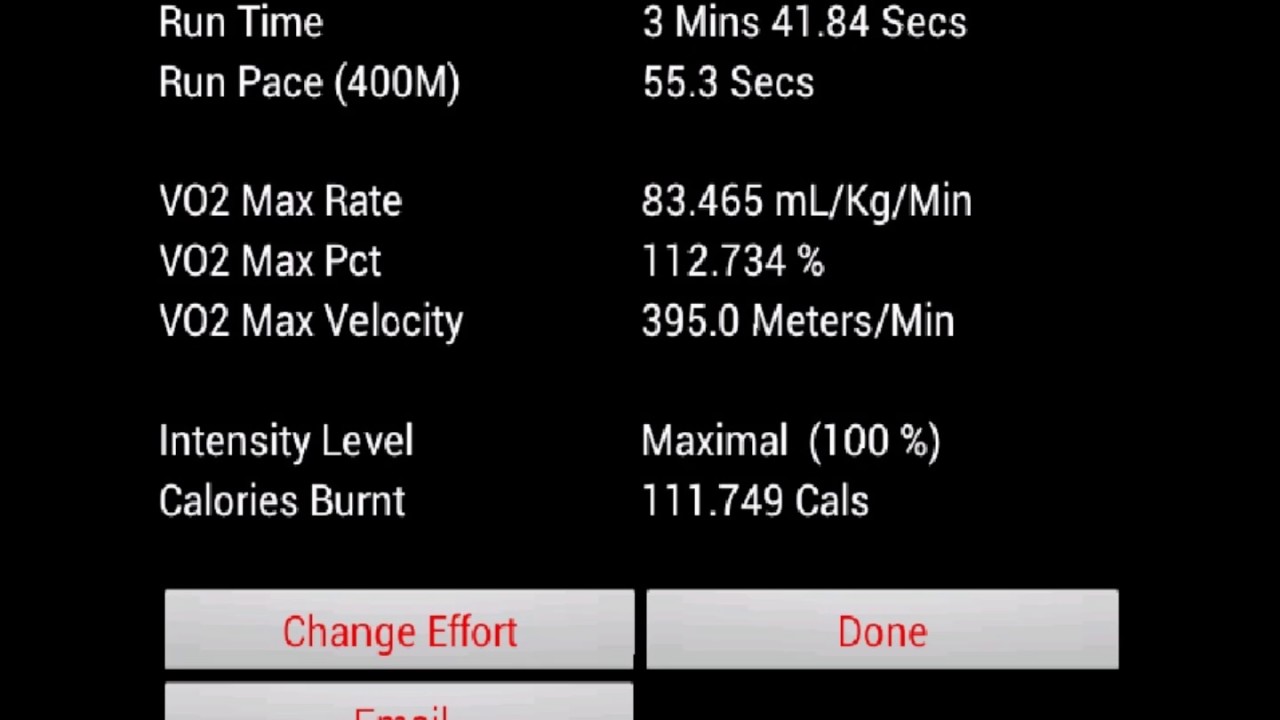
Task: Tap the Change Effort button
Action: [x=399, y=630]
